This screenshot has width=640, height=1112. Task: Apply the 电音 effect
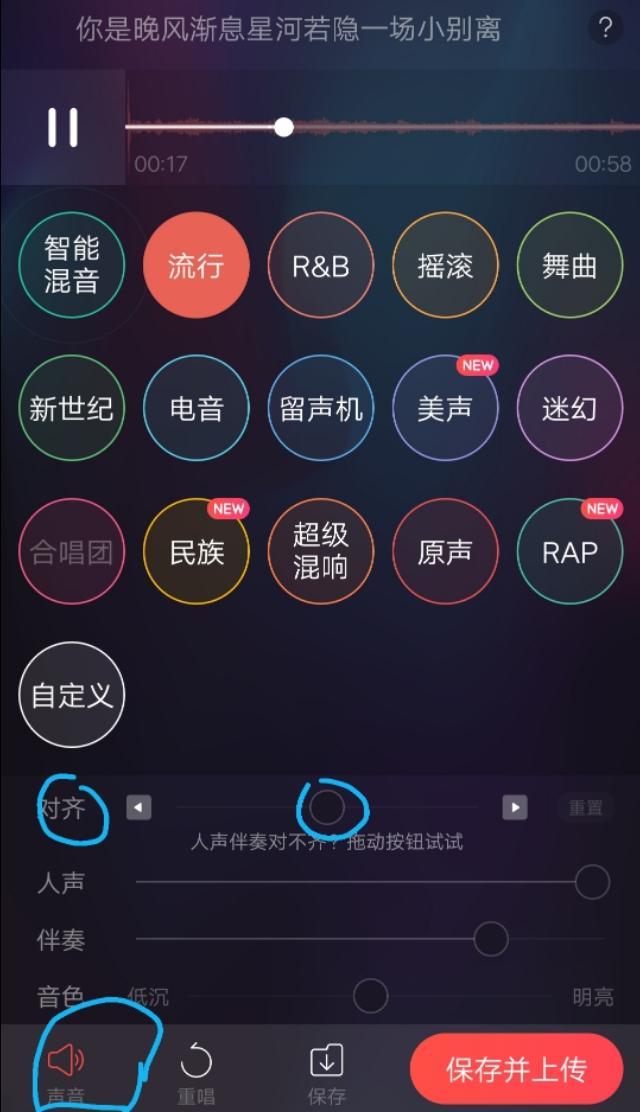(196, 409)
